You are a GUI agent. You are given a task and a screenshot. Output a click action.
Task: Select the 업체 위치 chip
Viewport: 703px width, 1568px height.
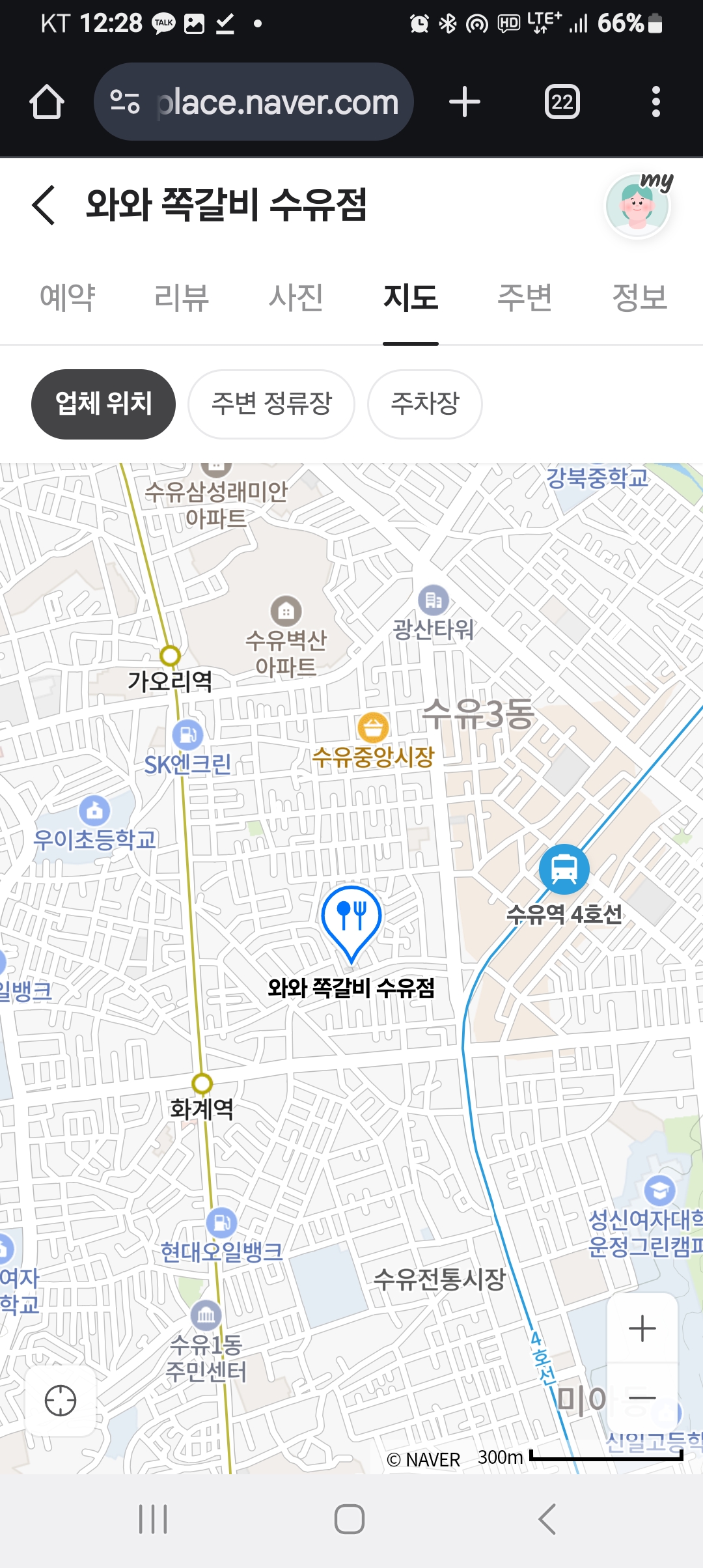pos(103,404)
